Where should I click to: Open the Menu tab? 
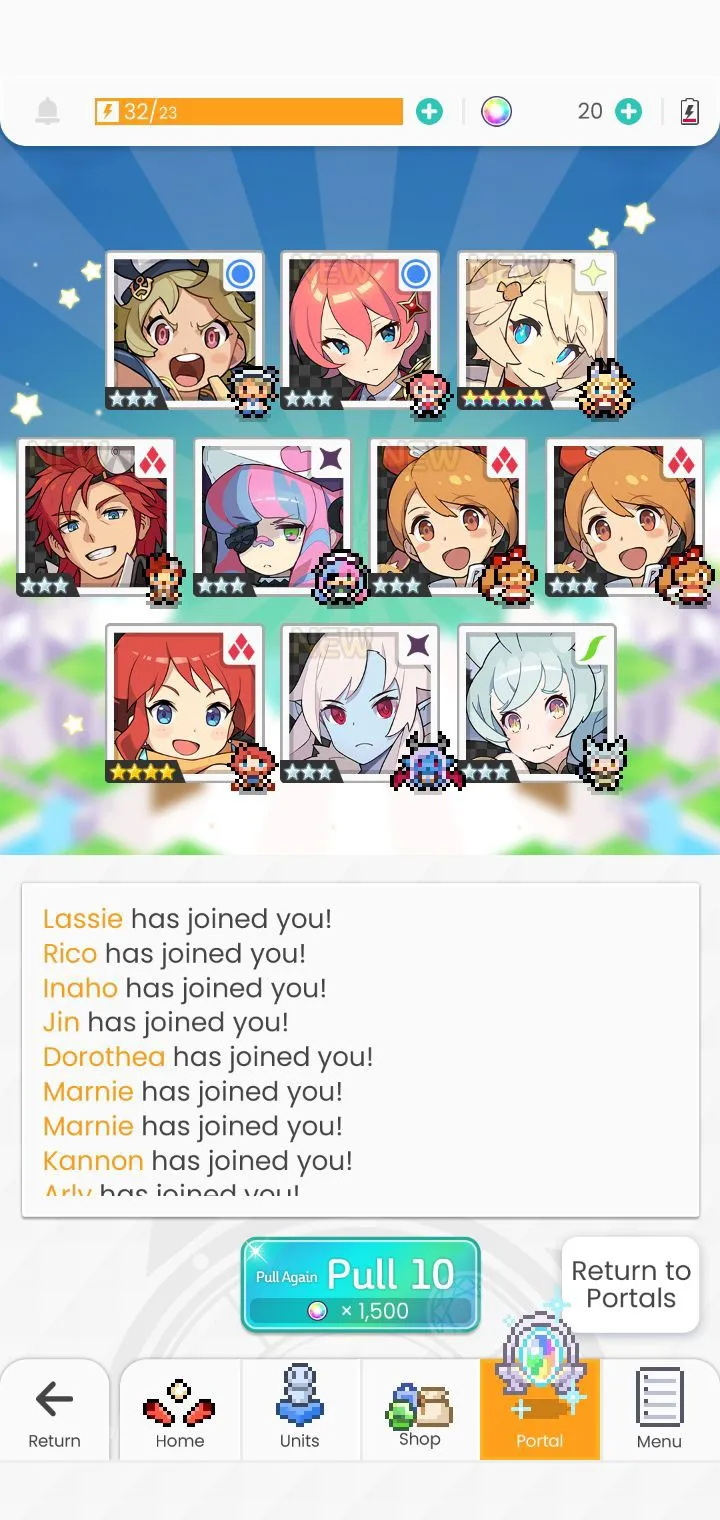pos(659,1412)
